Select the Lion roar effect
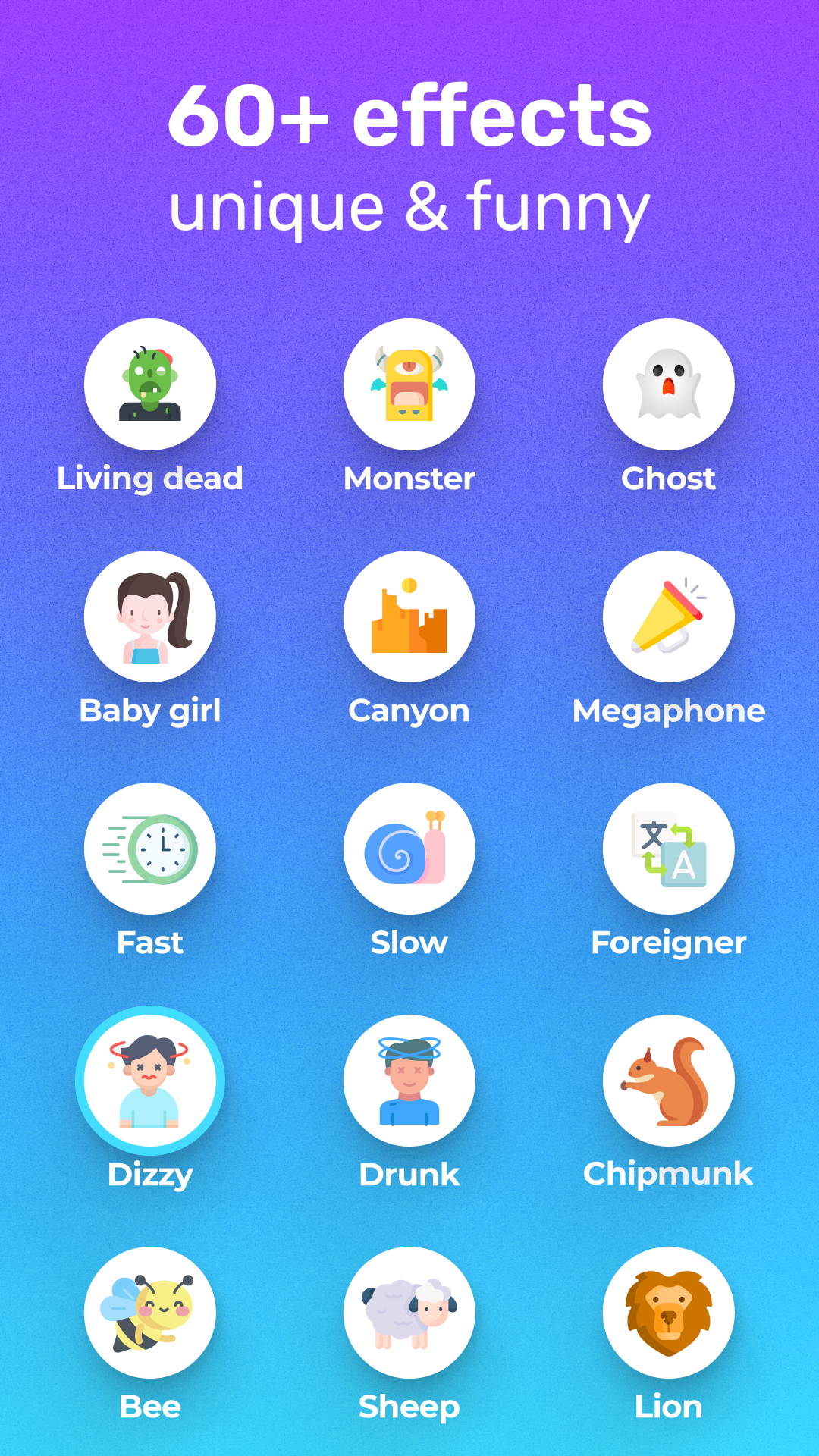The width and height of the screenshot is (819, 1456). 670,1313
